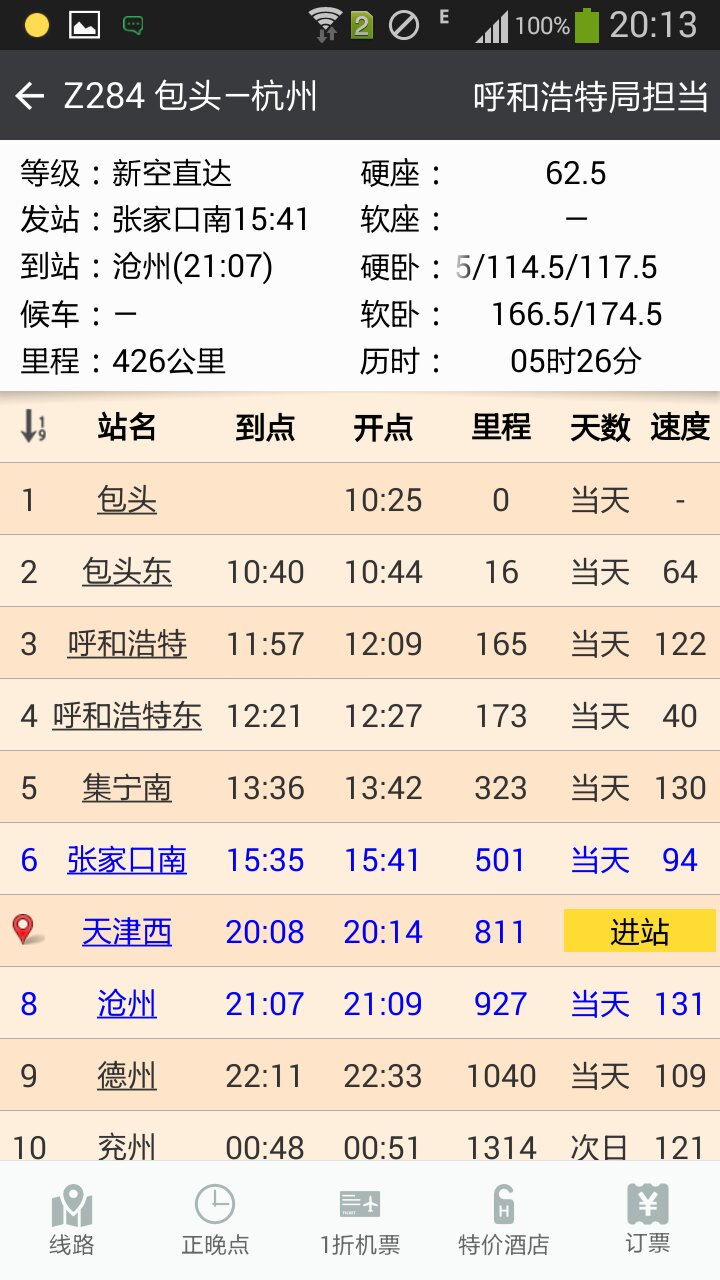Open the 天津西 station link
Screen dimensions: 720x1280
[127, 931]
